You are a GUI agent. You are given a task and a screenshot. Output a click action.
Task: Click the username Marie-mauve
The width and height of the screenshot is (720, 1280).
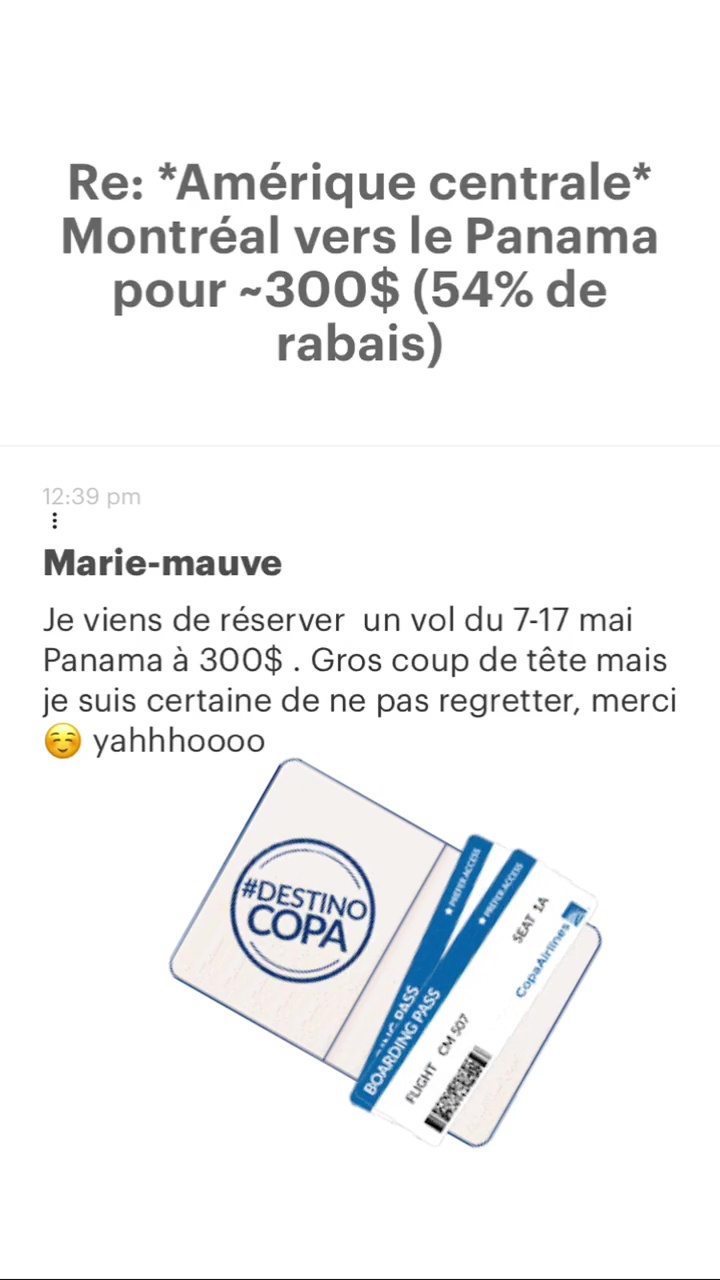click(x=162, y=563)
